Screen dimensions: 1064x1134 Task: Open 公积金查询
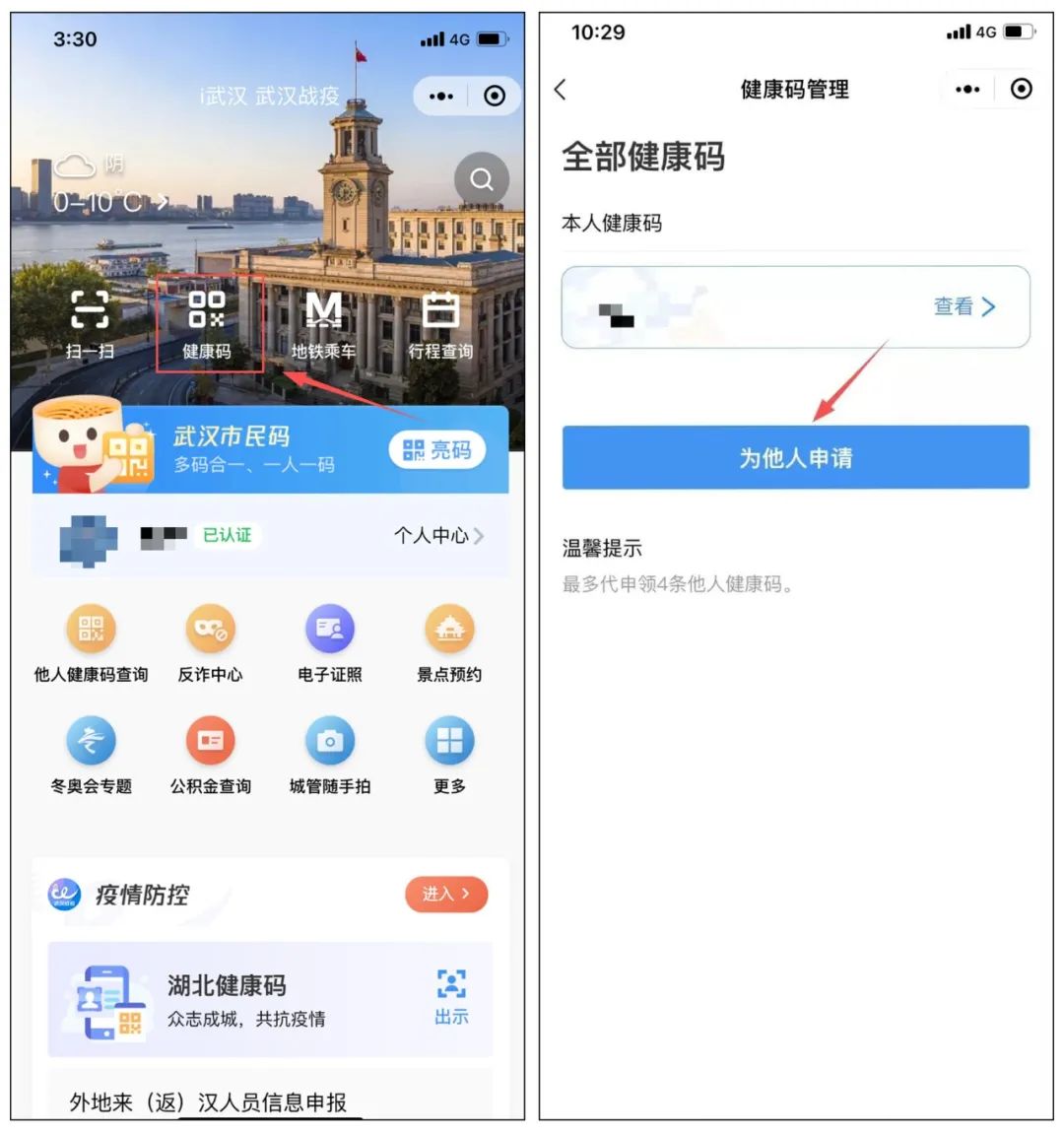coord(210,755)
